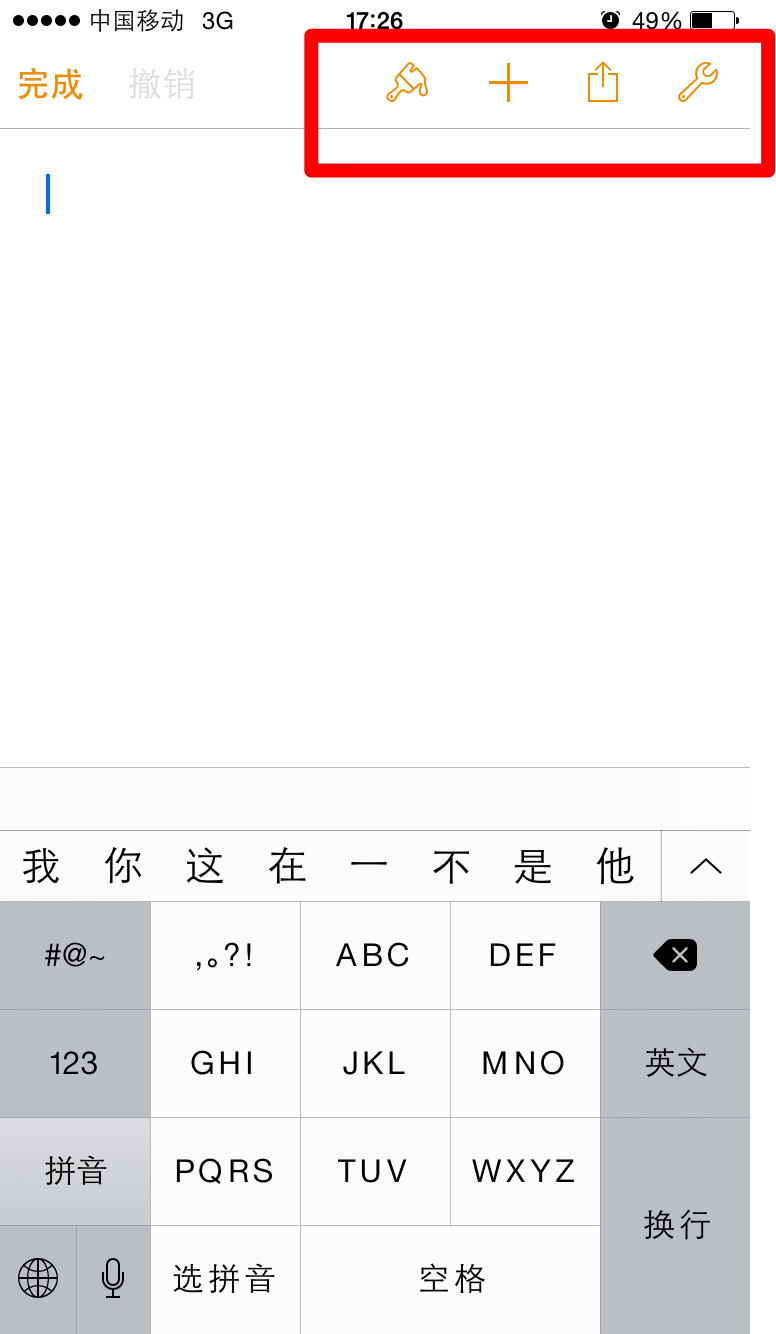Image resolution: width=776 pixels, height=1334 pixels.
Task: Select candidate word 你
Action: coord(123,866)
